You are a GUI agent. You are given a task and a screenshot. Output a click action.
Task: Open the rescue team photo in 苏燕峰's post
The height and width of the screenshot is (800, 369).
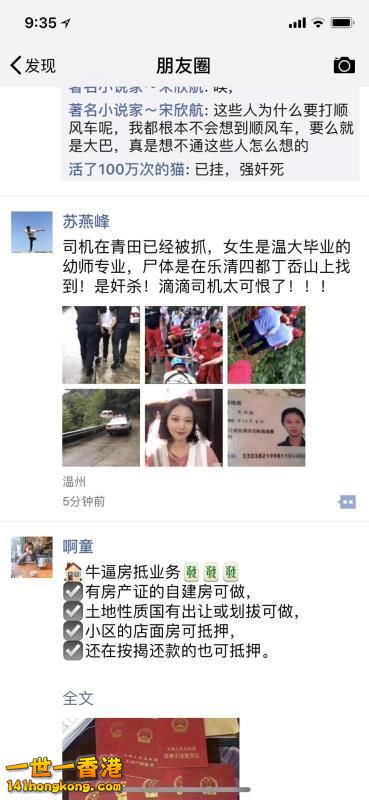coord(184,345)
